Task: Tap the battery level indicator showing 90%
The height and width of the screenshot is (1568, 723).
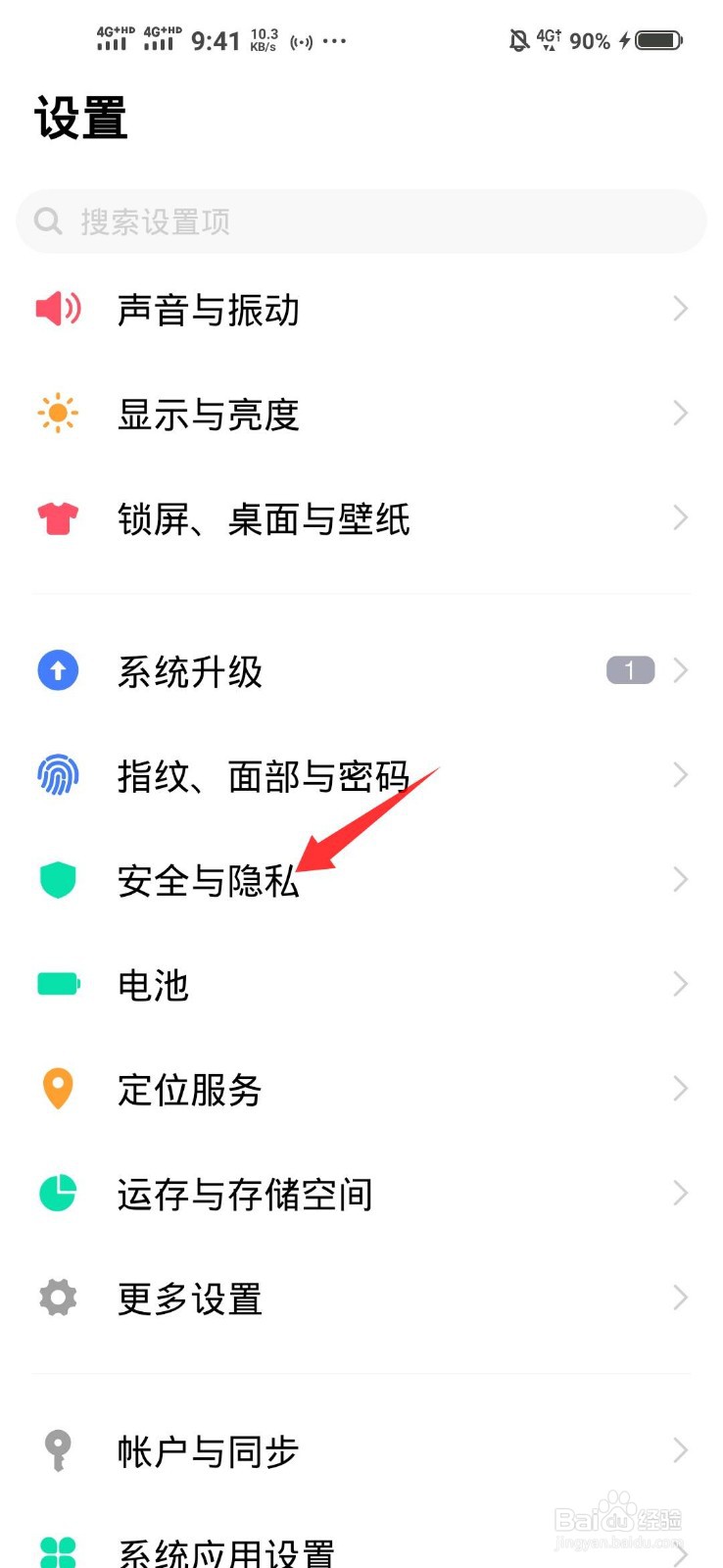Action: click(589, 40)
